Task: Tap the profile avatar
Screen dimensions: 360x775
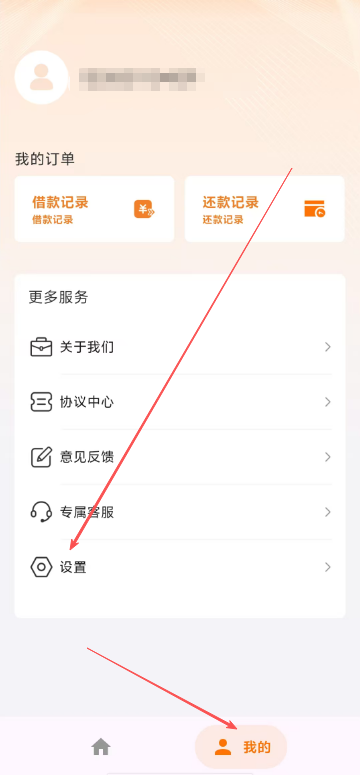Action: coord(42,78)
